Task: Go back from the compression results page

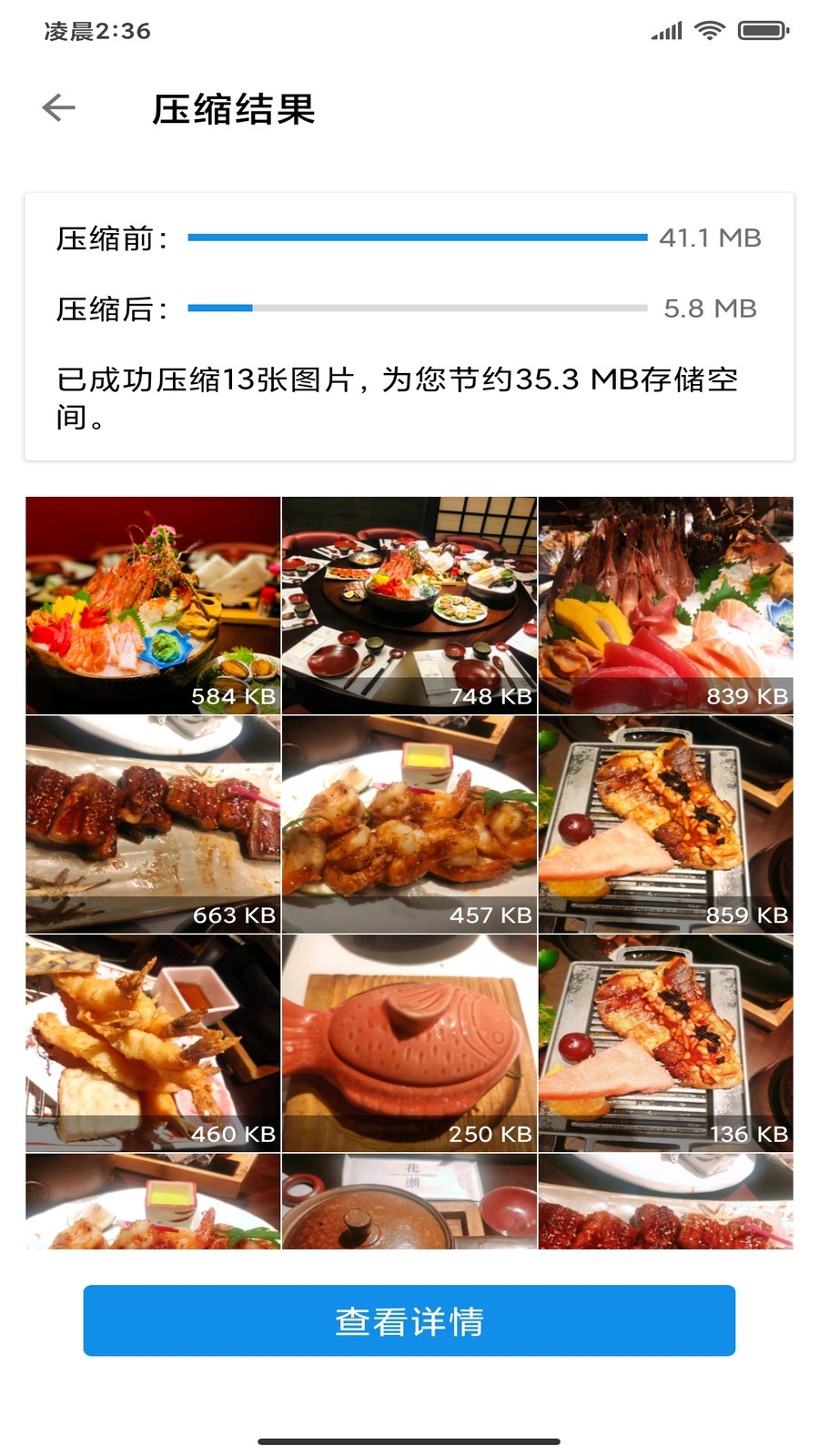Action: (x=58, y=108)
